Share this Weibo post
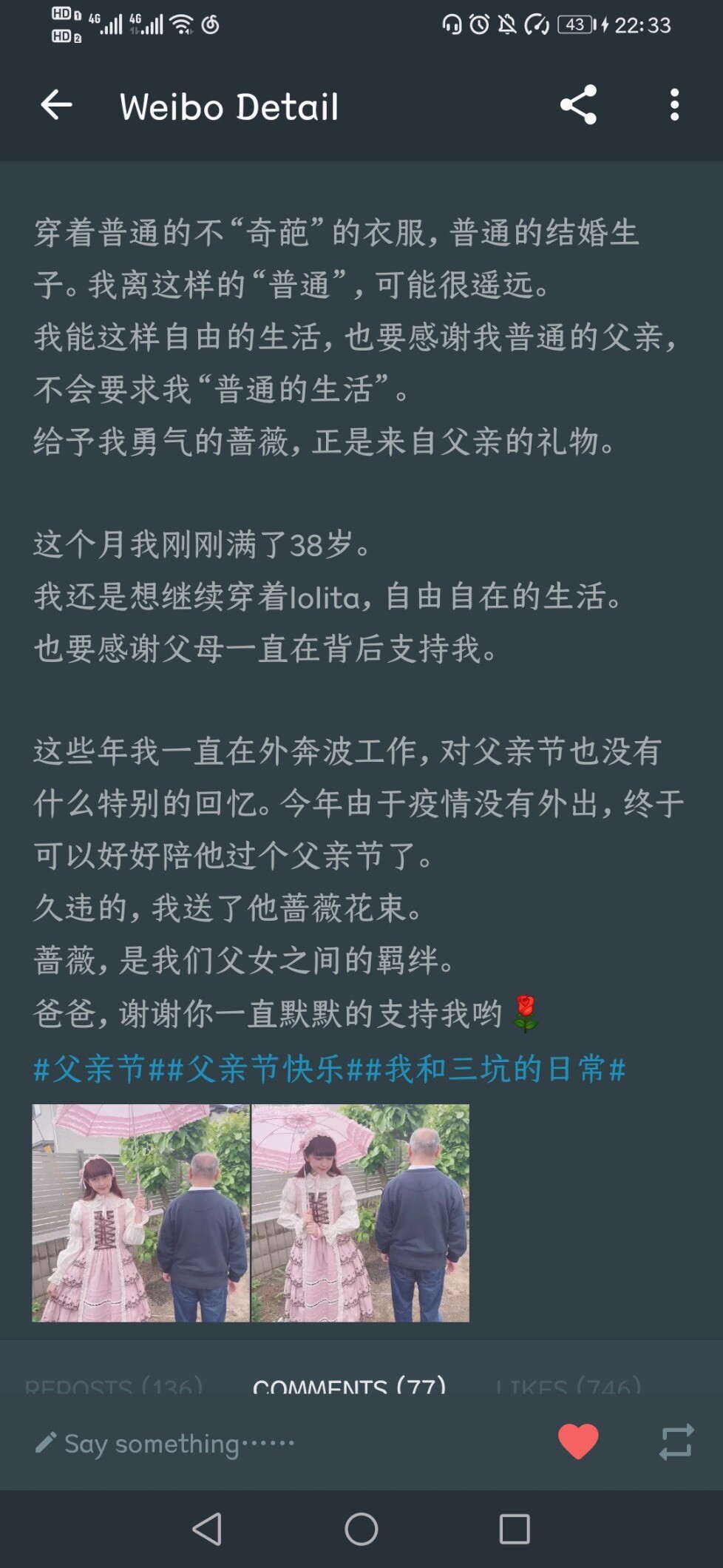This screenshot has height=1568, width=723. click(578, 105)
